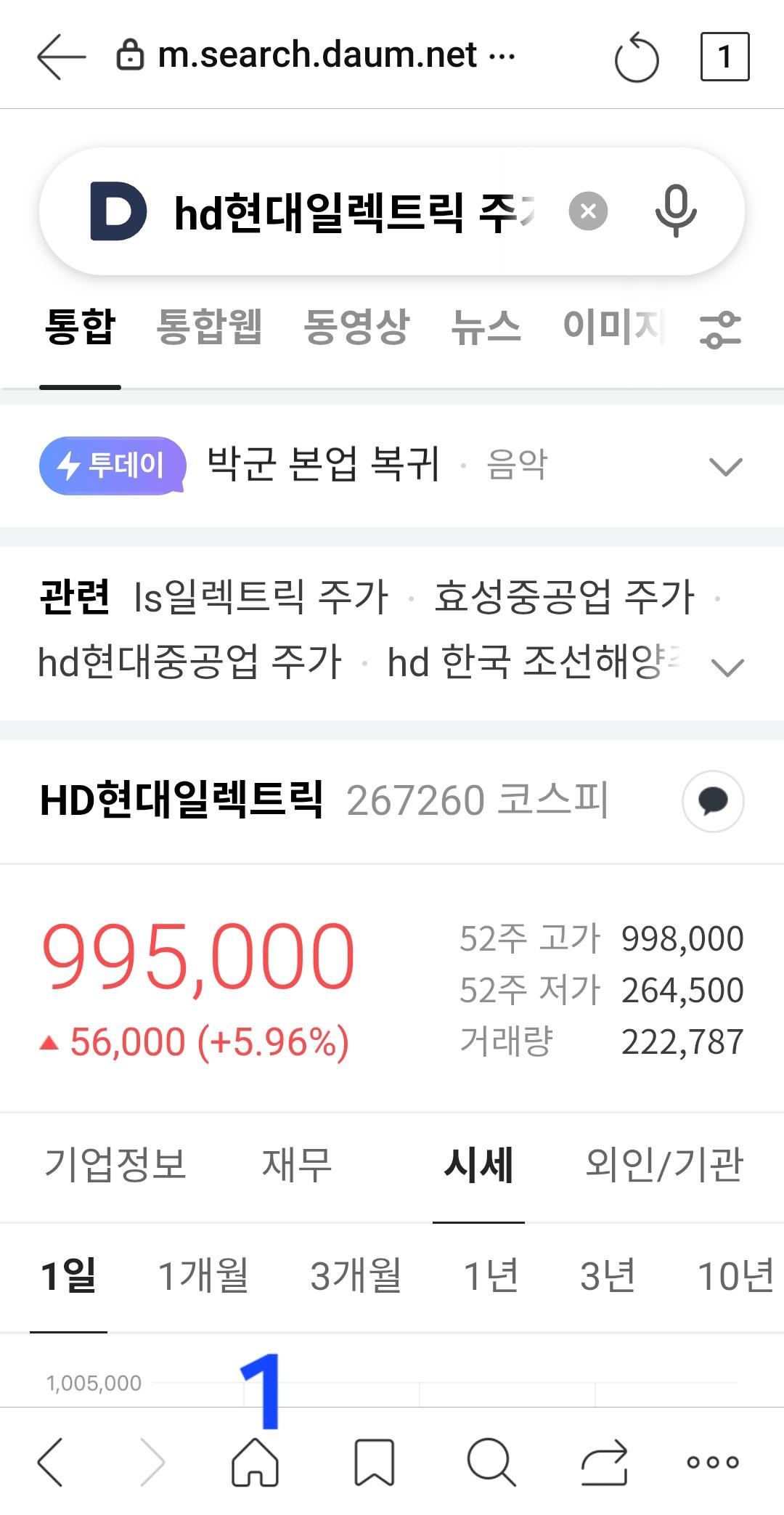Select the 기업정보 tab
This screenshot has height=1515, width=784.
point(115,1164)
